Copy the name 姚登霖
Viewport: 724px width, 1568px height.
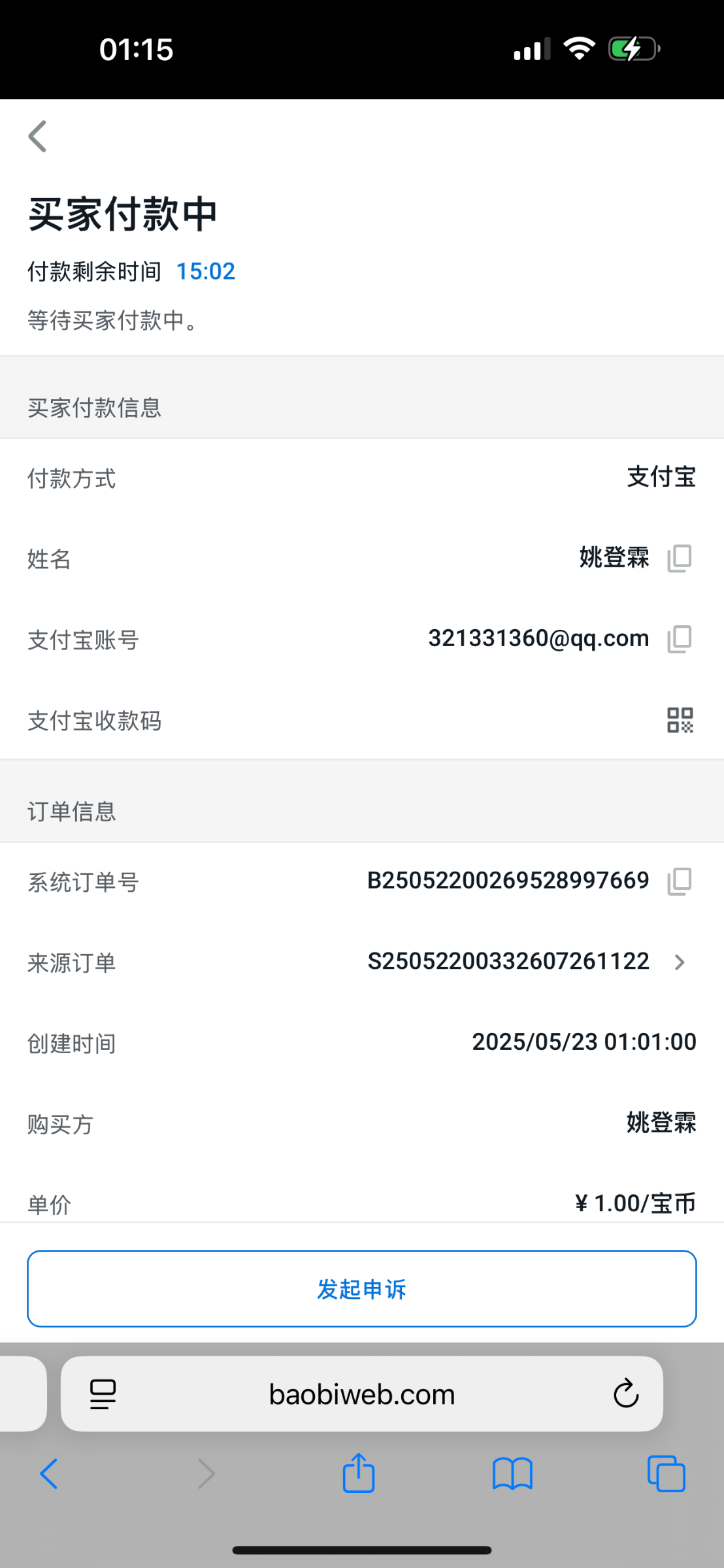click(x=680, y=559)
